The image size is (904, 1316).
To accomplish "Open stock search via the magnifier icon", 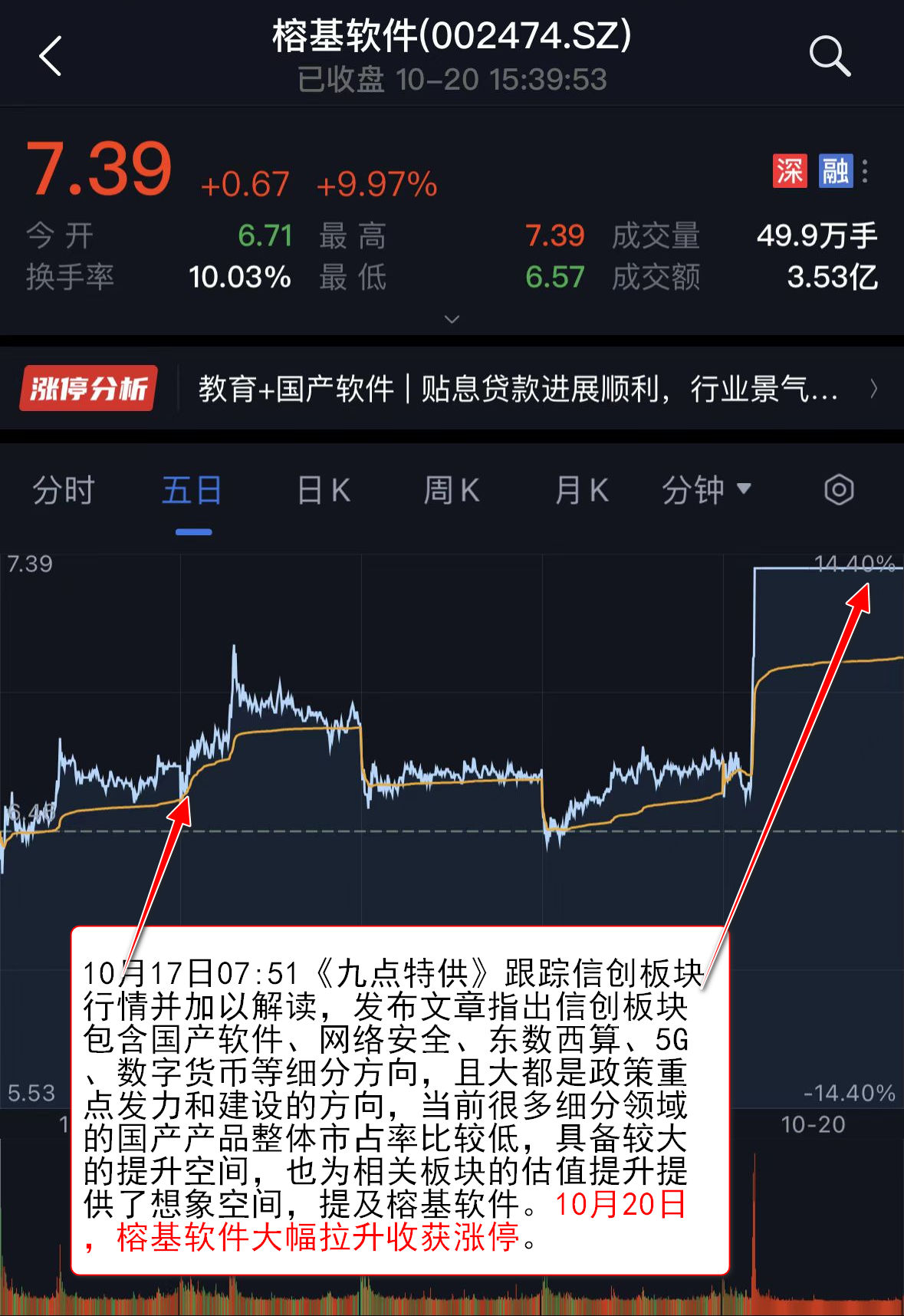I will [830, 56].
